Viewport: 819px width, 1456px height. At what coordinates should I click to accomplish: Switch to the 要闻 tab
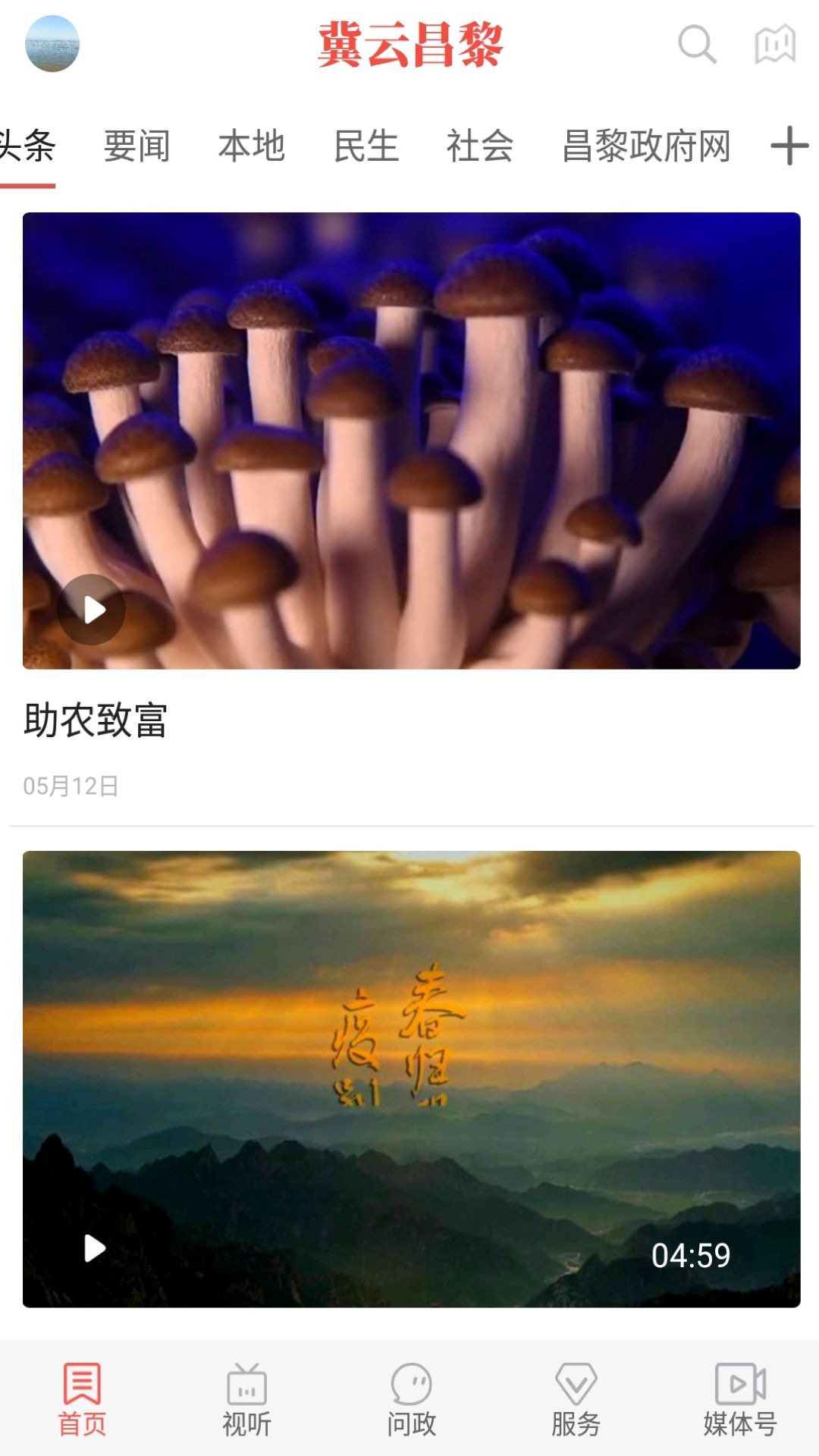(136, 146)
